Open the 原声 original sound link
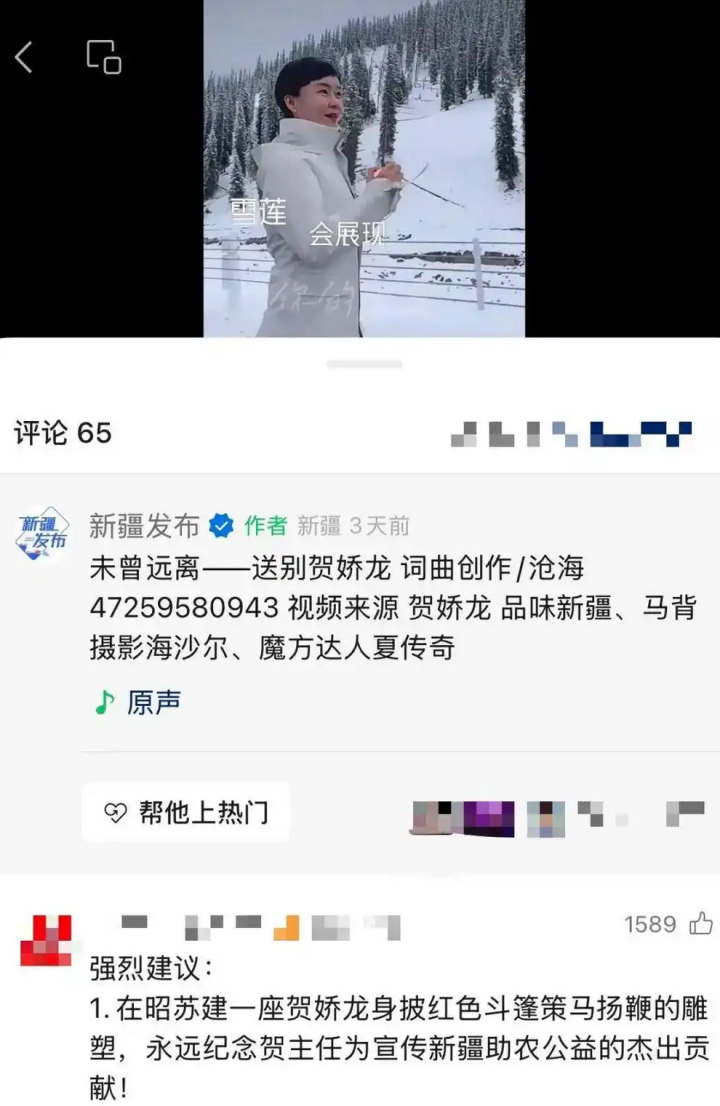 [x=139, y=702]
